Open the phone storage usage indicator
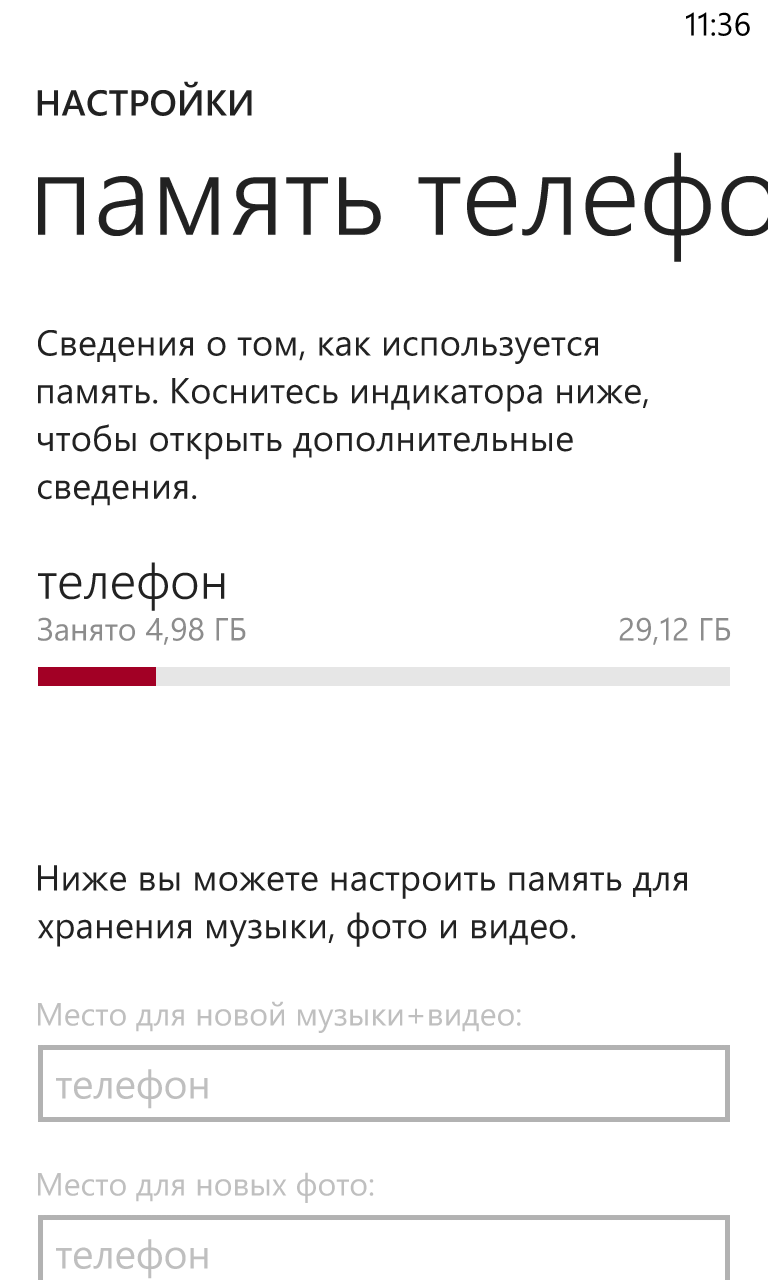The image size is (768, 1280). coord(384,676)
